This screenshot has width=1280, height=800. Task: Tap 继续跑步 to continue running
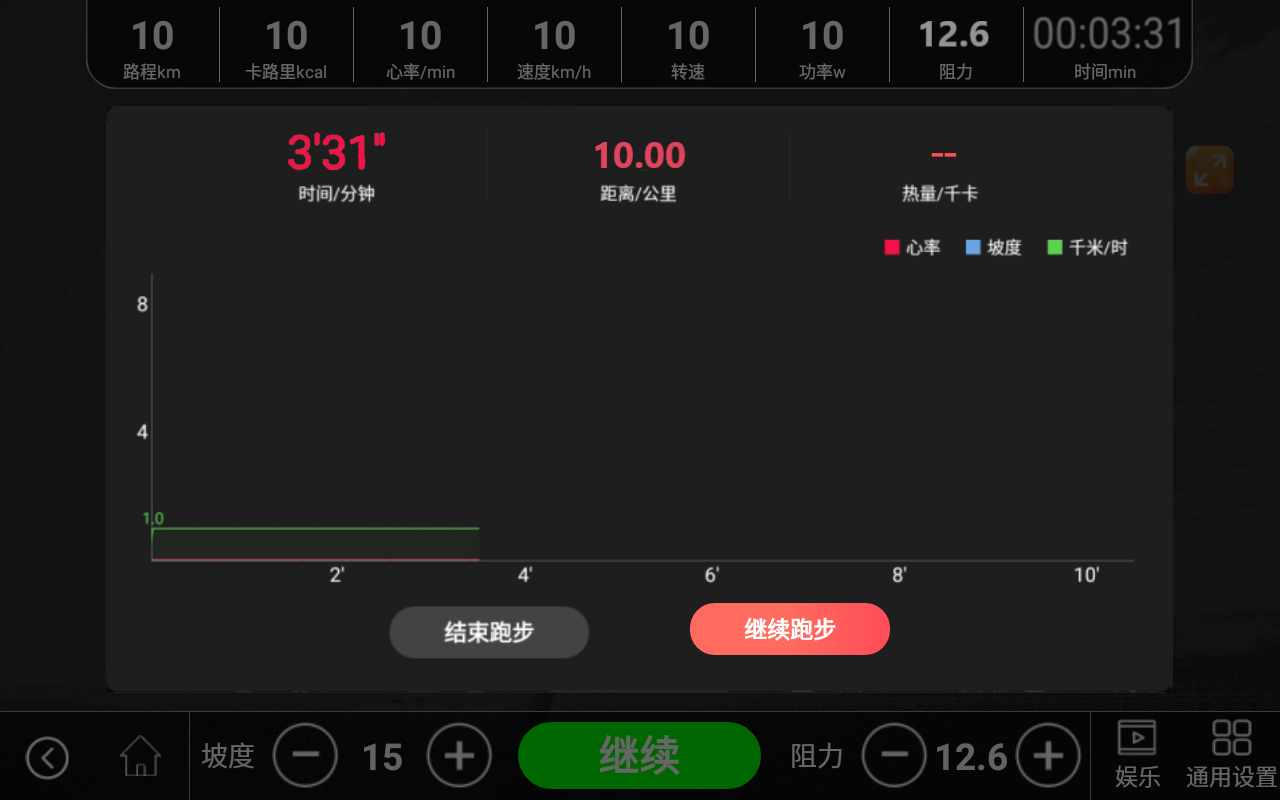[789, 629]
